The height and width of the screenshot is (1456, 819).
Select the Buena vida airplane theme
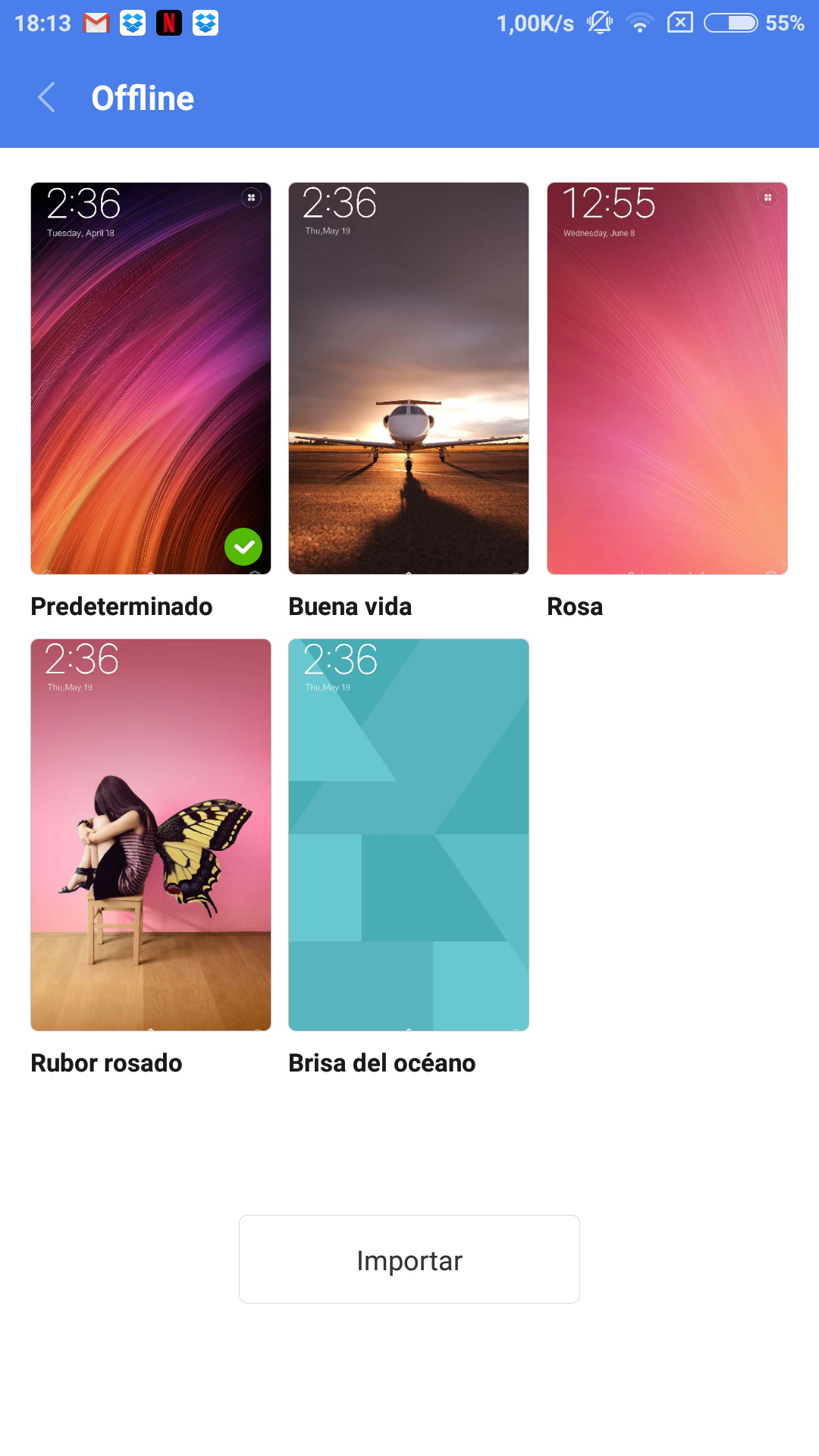(409, 378)
